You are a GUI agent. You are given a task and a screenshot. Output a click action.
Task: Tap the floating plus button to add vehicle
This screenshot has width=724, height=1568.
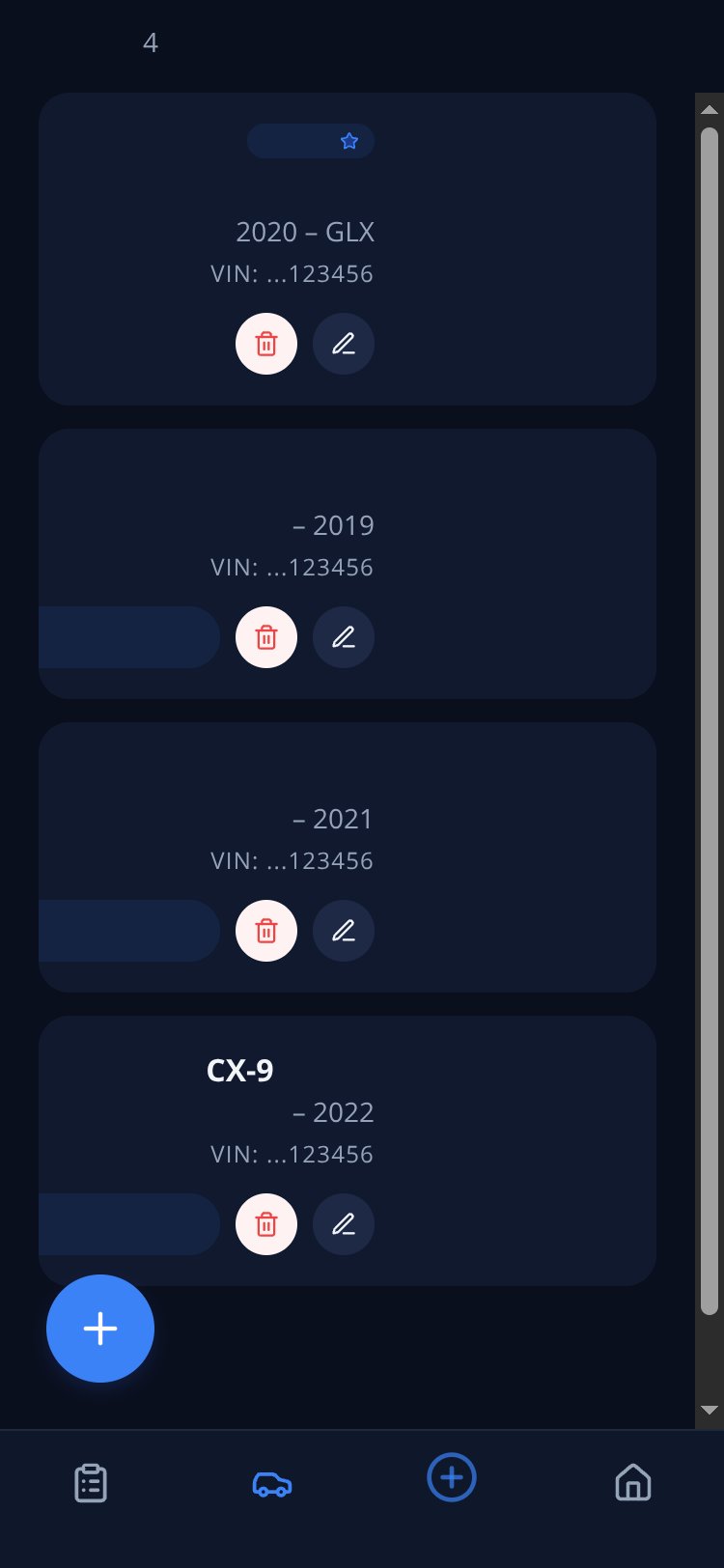pyautogui.click(x=100, y=1329)
